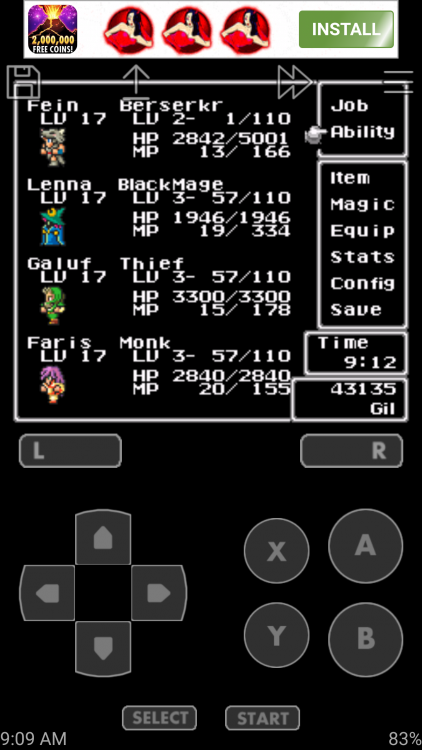422x750 pixels.
Task: Tap the INSTALL button in the ad
Action: pos(346,29)
